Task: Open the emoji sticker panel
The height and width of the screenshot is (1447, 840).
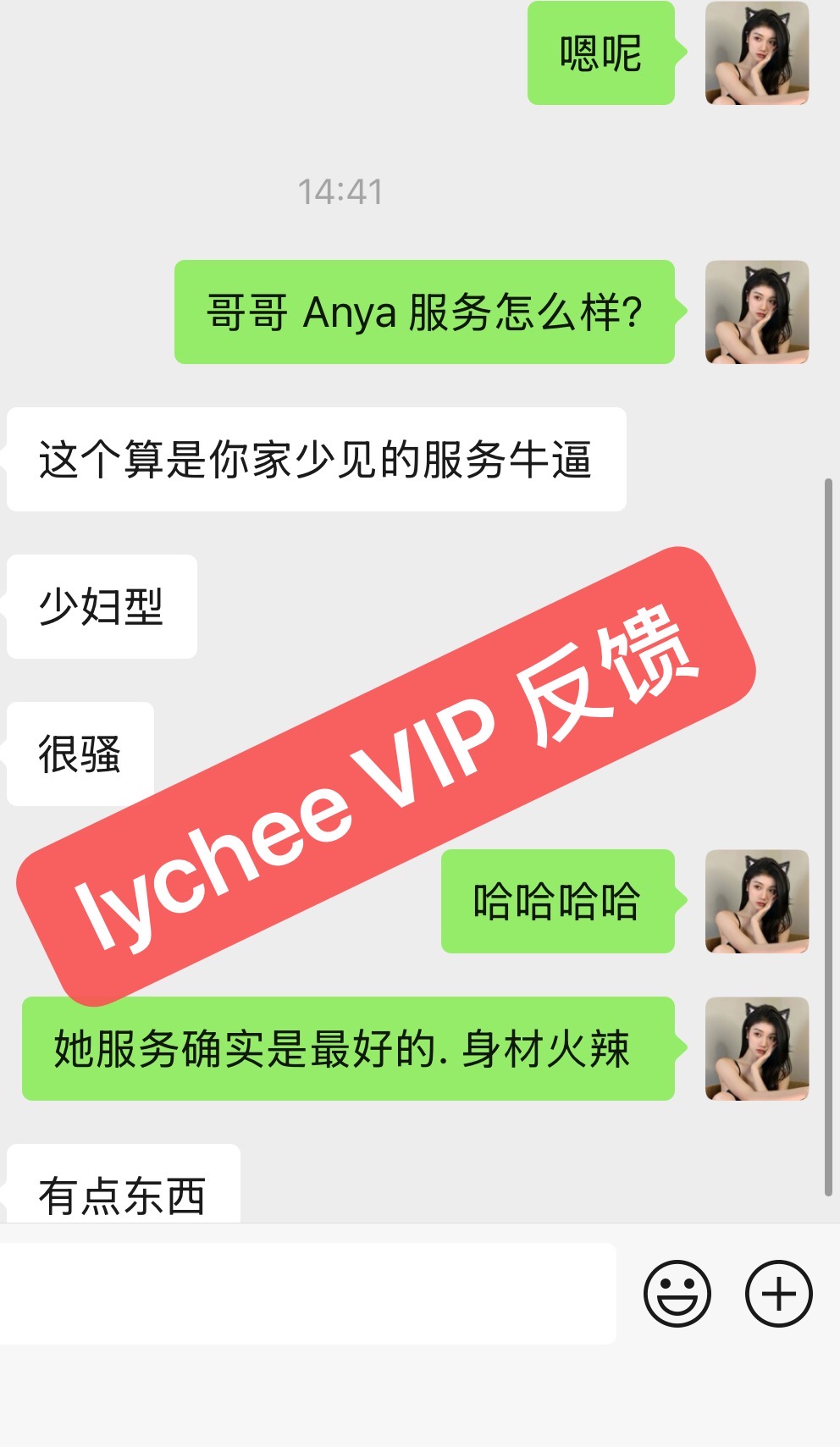Action: pyautogui.click(x=677, y=1293)
